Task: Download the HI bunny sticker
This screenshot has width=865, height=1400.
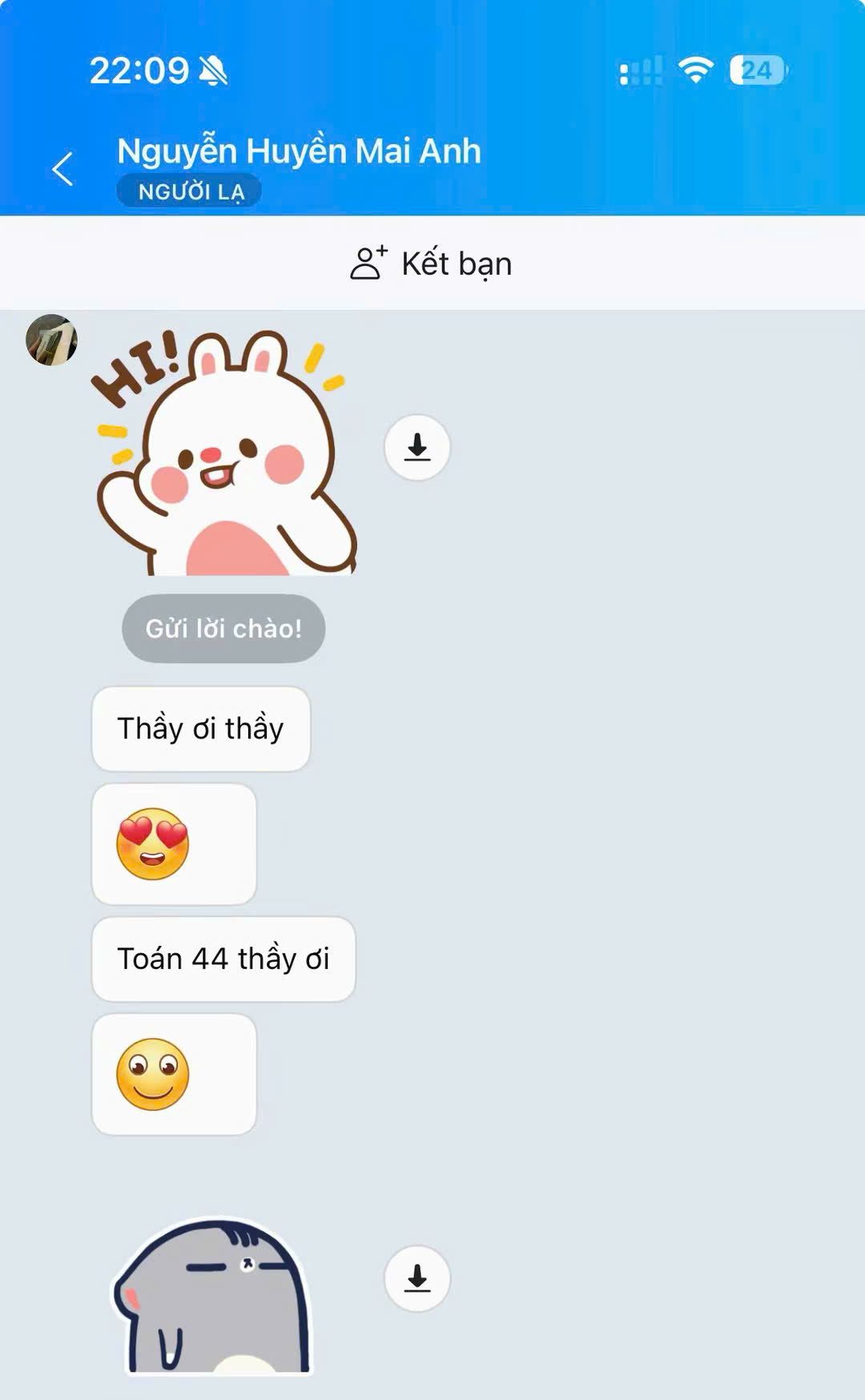Action: 416,447
